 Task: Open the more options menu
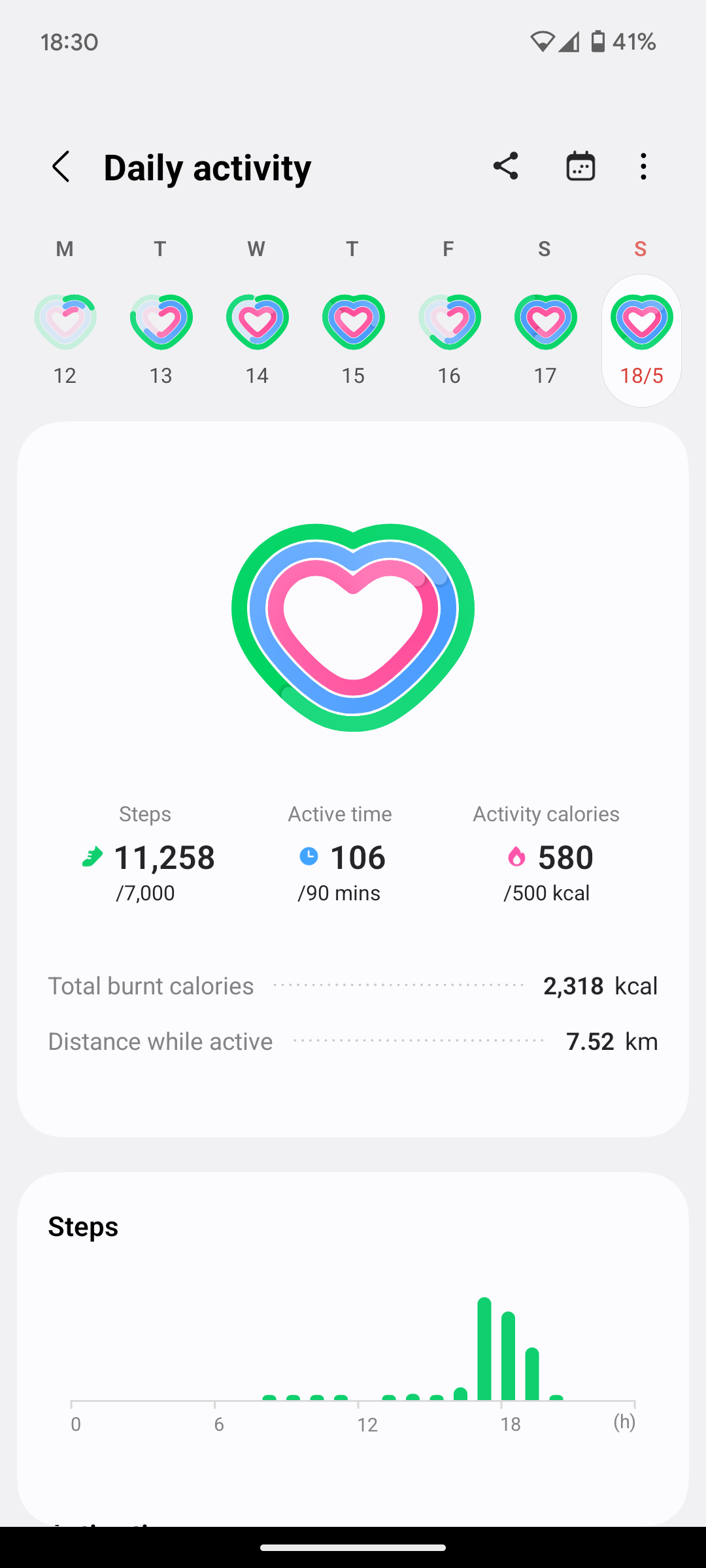tap(643, 167)
